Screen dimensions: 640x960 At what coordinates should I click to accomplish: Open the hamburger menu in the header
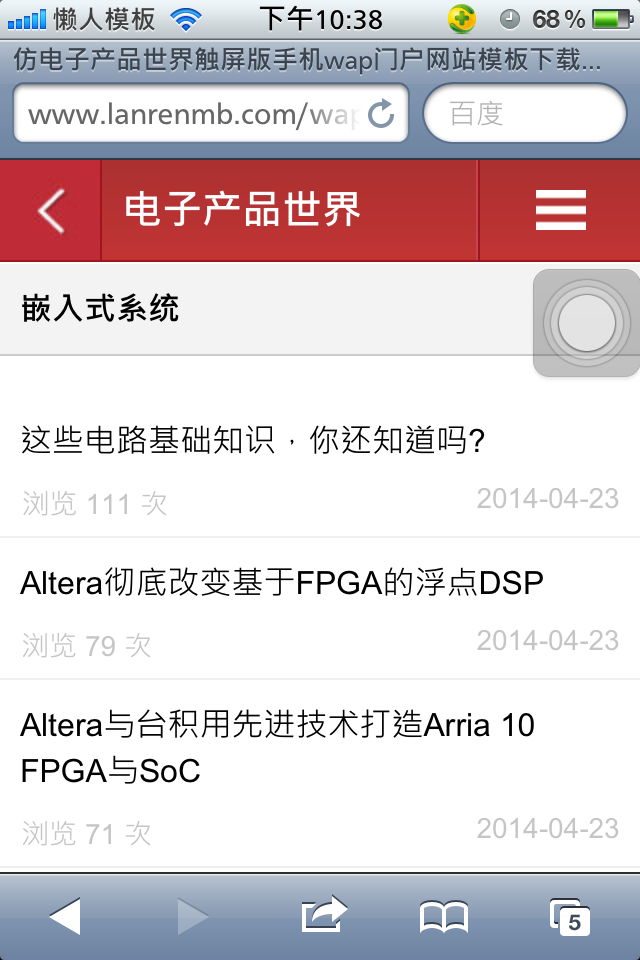(560, 211)
